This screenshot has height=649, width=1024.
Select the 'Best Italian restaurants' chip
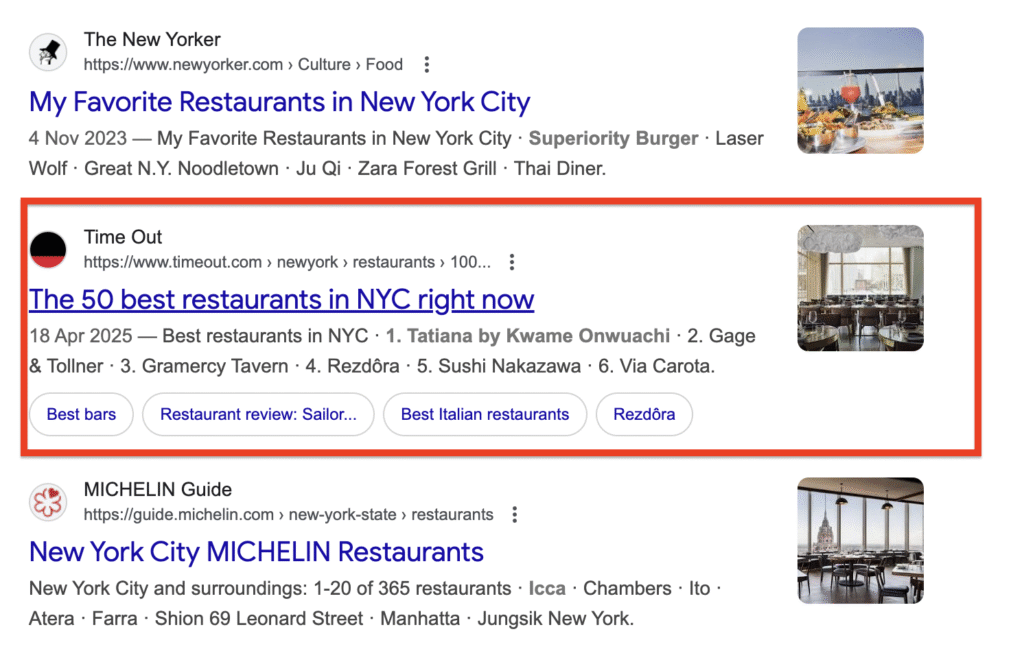[485, 414]
